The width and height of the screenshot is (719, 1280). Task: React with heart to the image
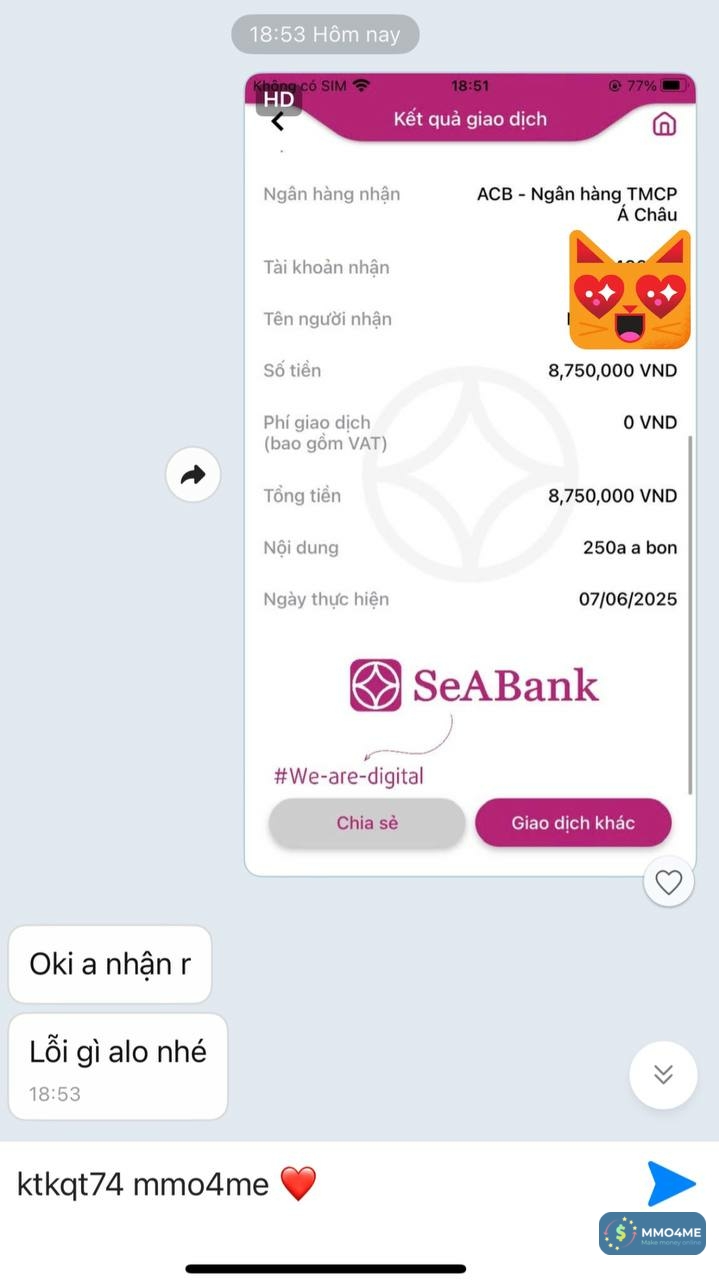click(x=668, y=882)
